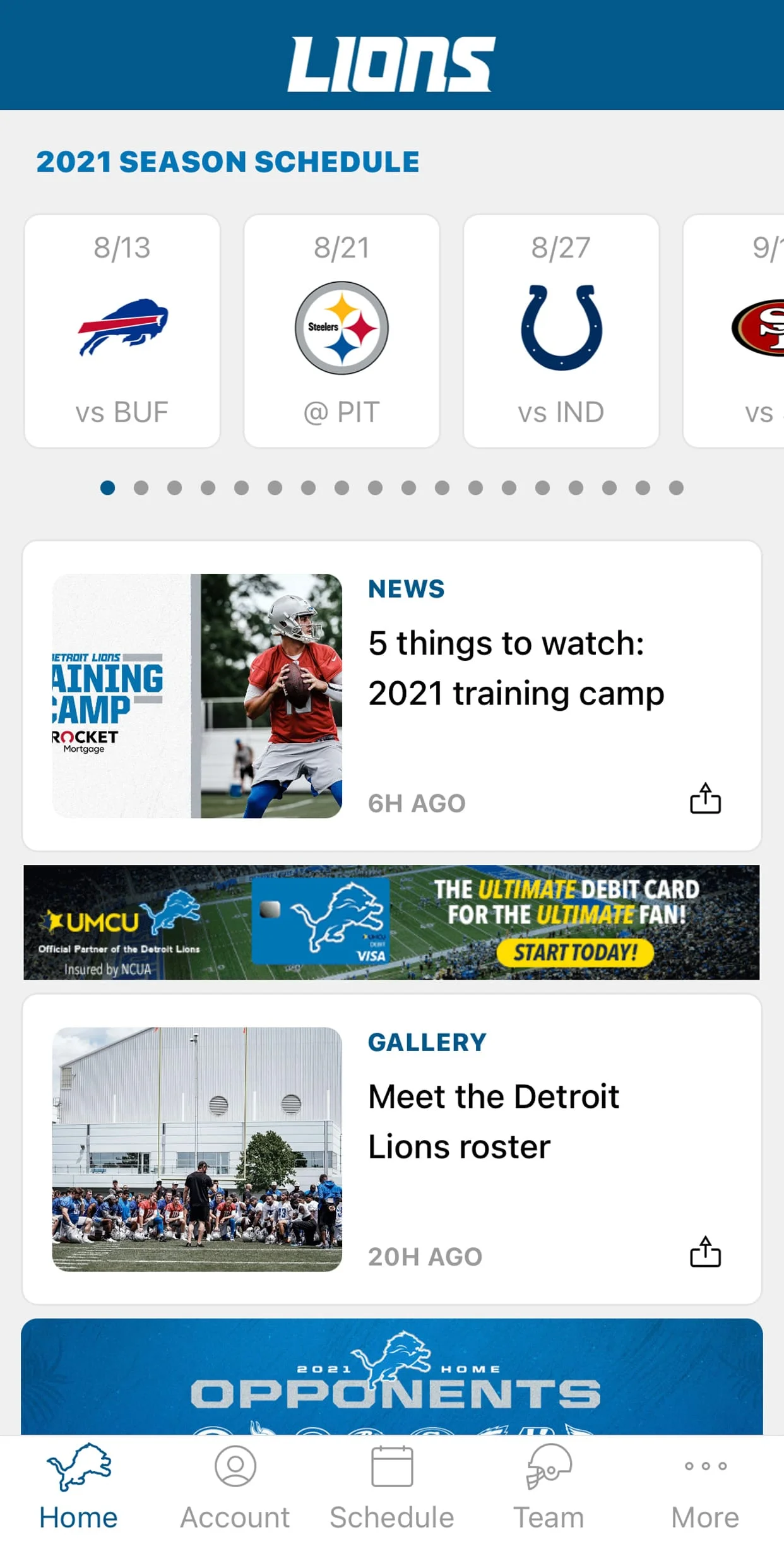The image size is (784, 1568).
Task: Share the training camp news article
Action: [x=705, y=799]
